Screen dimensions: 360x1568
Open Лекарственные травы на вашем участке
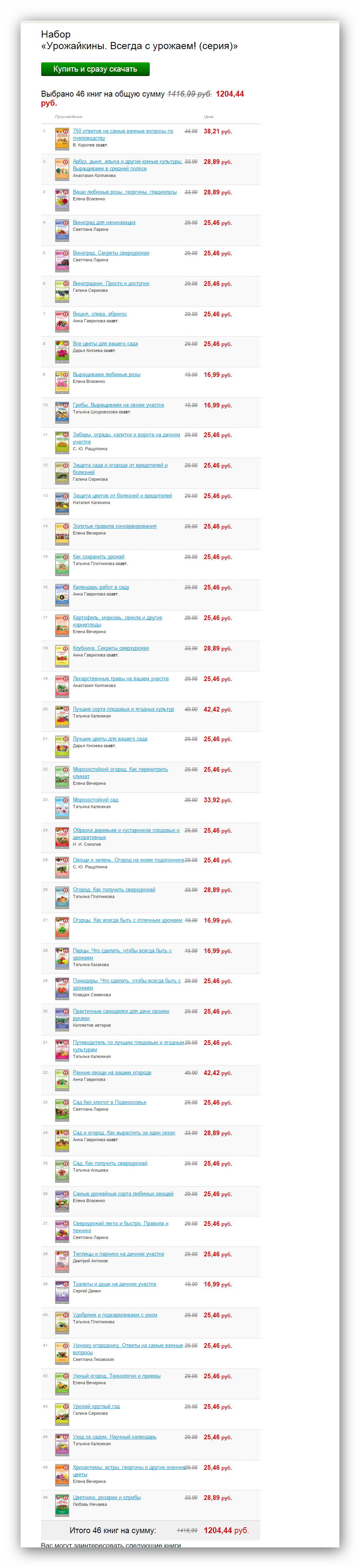(x=121, y=679)
